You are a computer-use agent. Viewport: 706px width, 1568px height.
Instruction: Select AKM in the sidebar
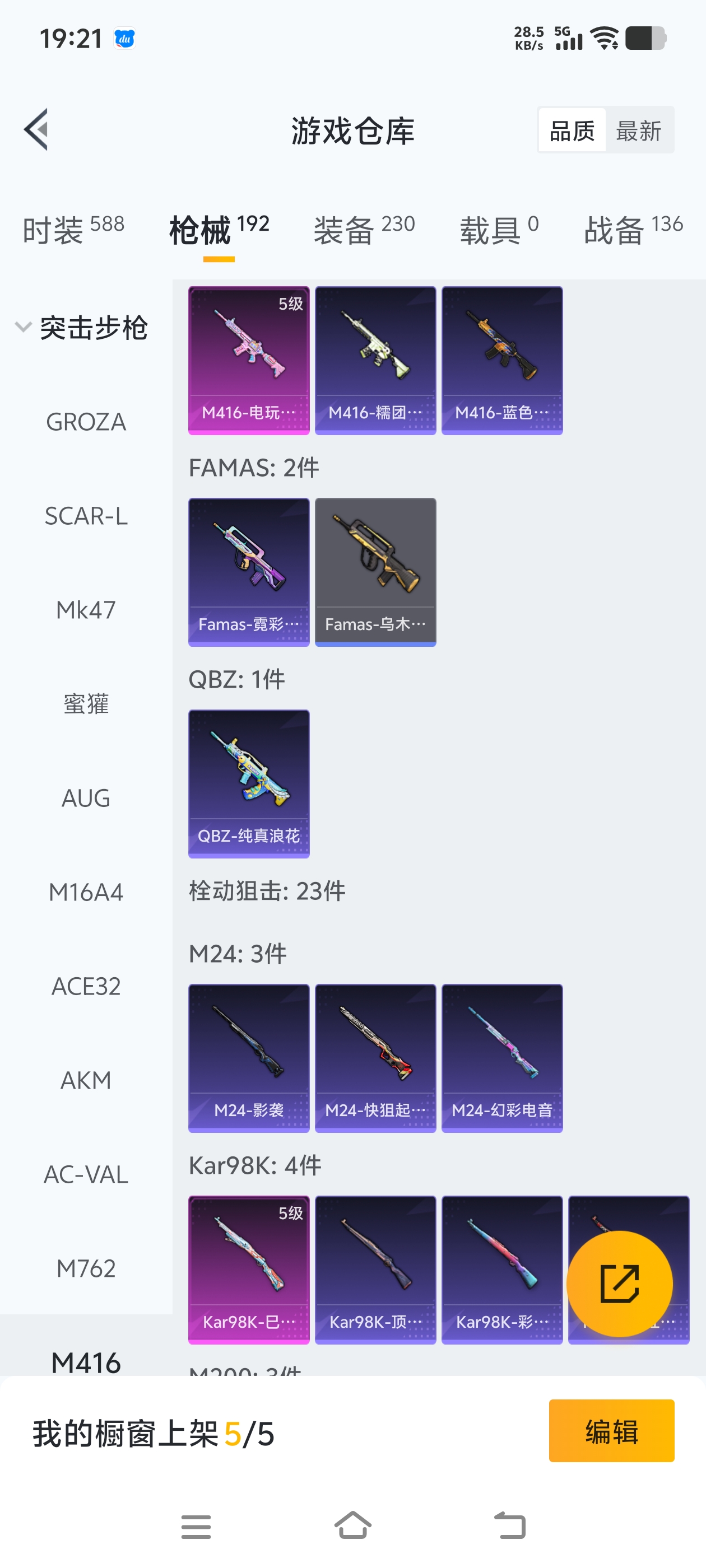point(86,1080)
